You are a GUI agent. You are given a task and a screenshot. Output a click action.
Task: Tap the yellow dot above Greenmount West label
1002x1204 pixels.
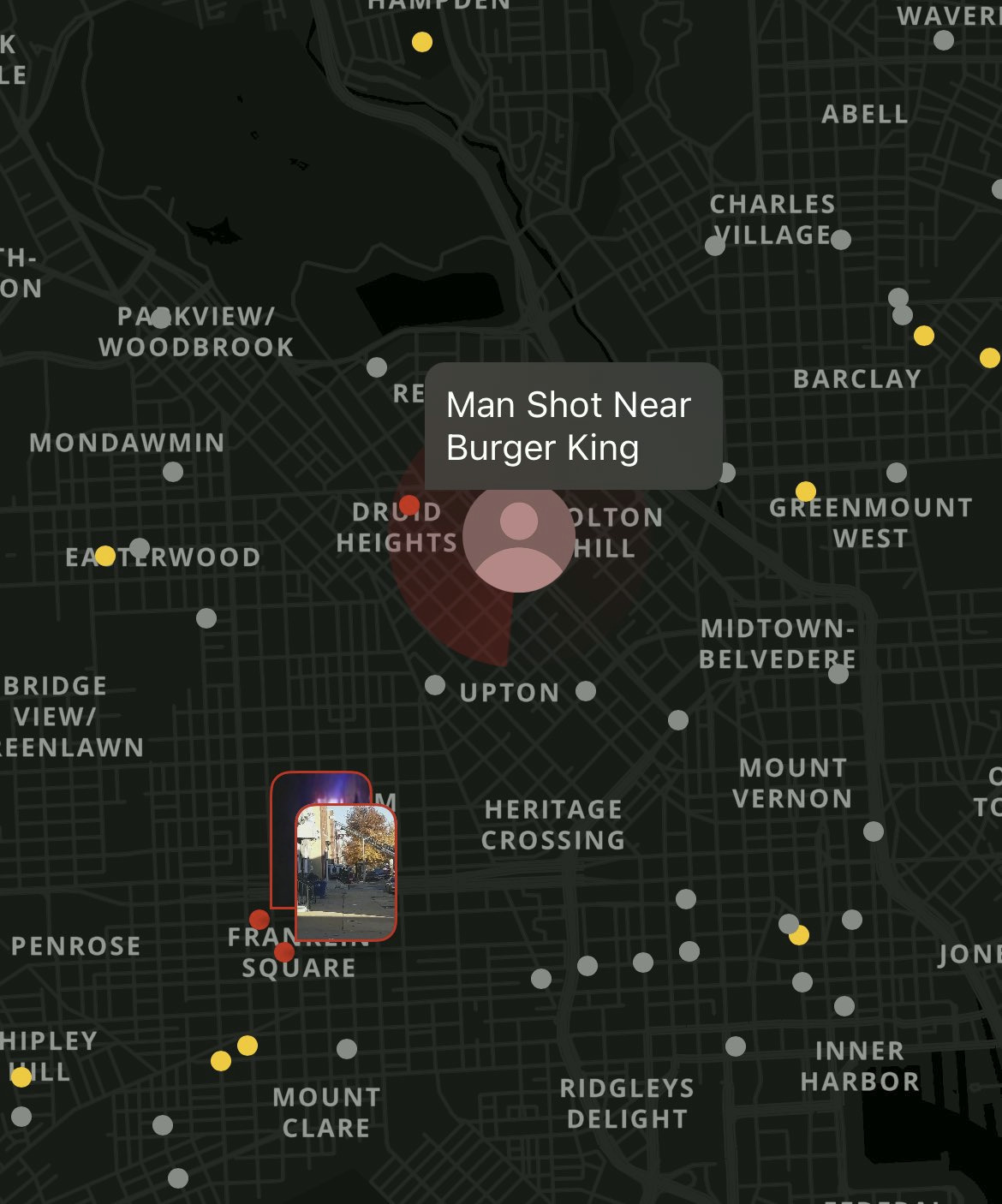tap(806, 491)
